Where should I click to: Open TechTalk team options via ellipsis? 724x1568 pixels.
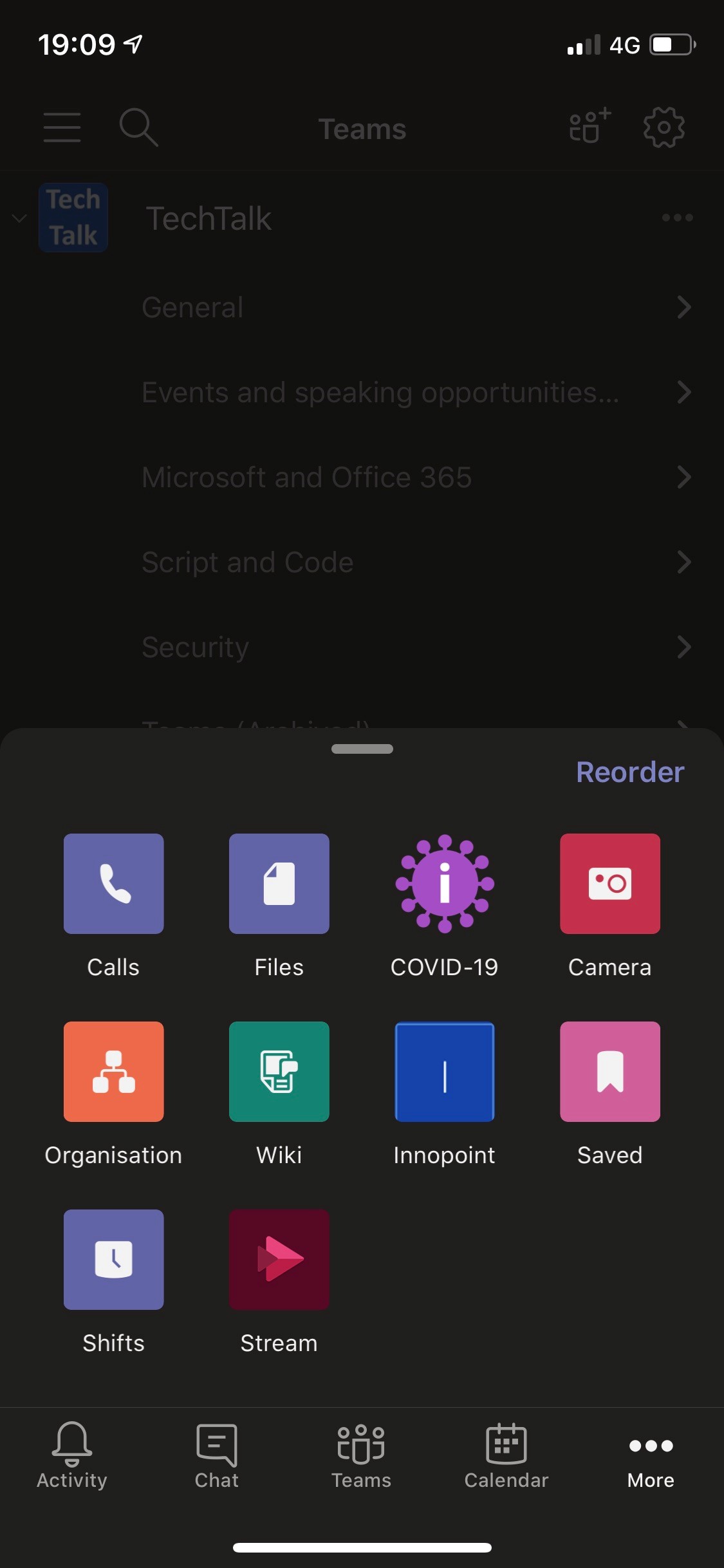(x=676, y=218)
